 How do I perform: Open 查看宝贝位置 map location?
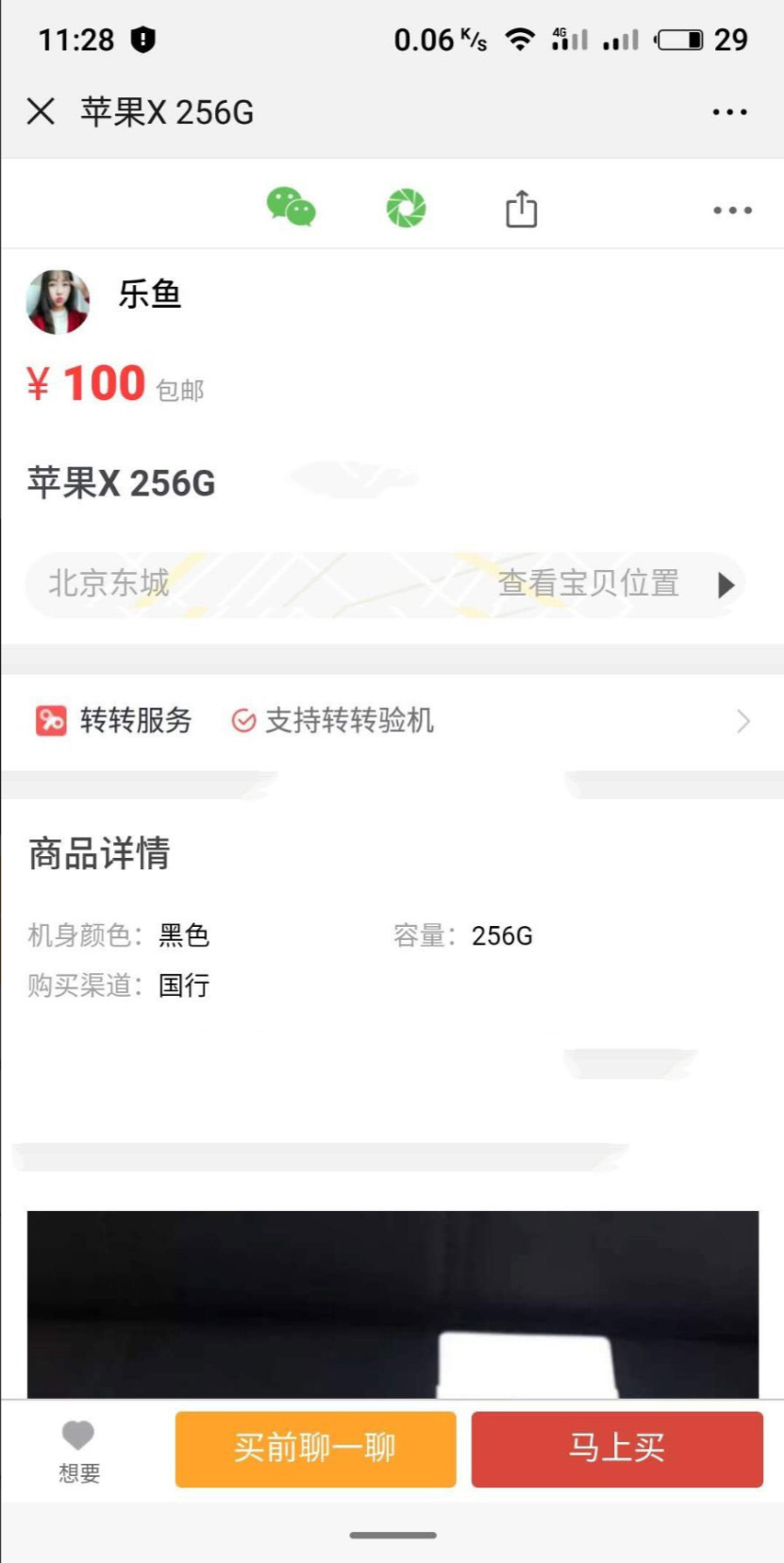[x=613, y=584]
